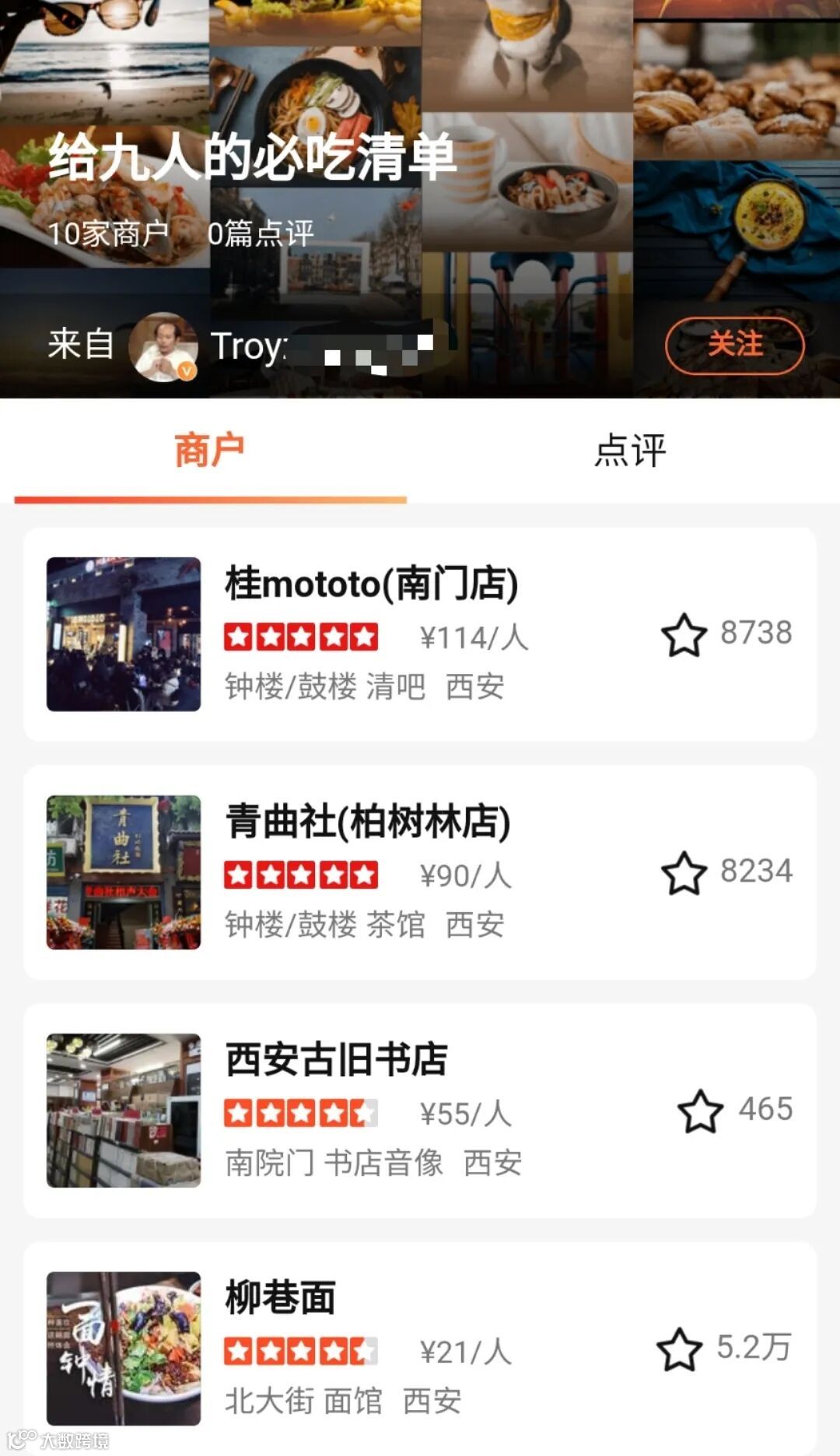Open the Troy author profile avatar
This screenshot has width=840, height=1456.
click(x=163, y=346)
